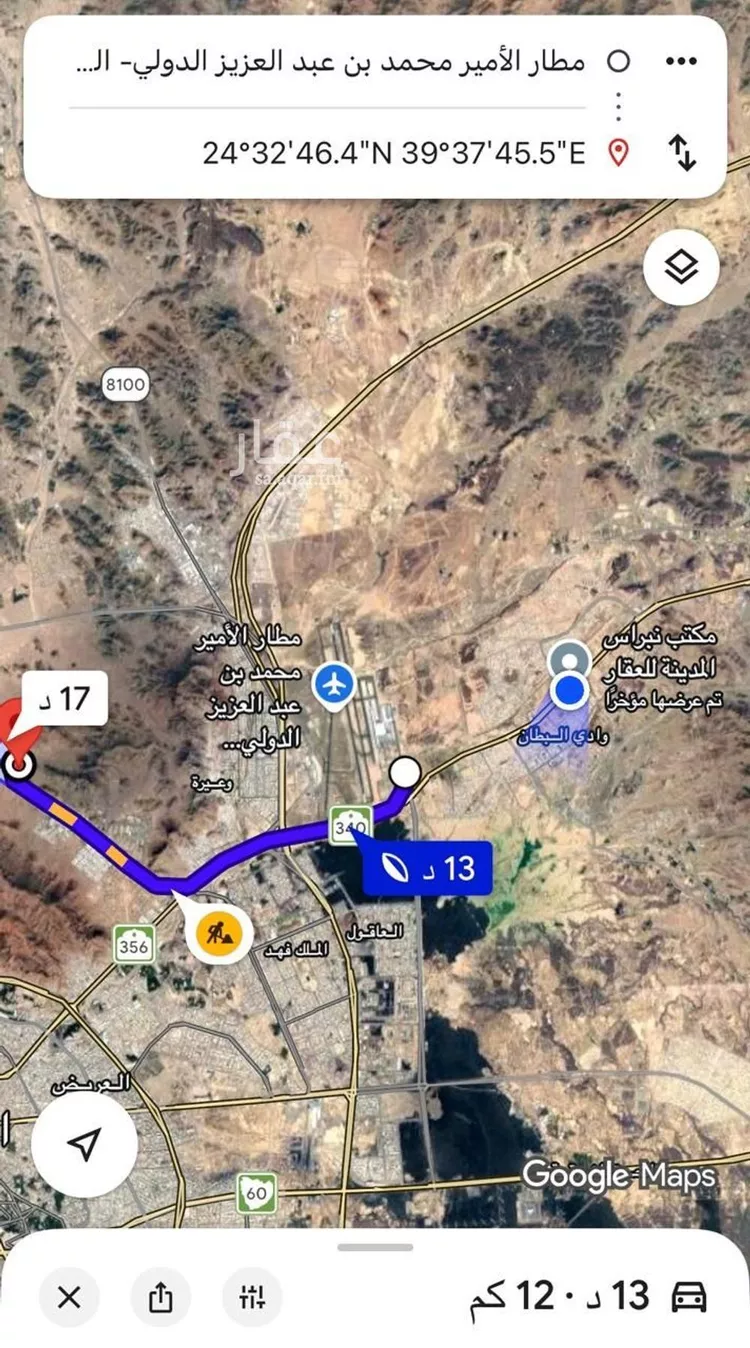Open route options sliders
Image resolution: width=750 pixels, height=1348 pixels.
pyautogui.click(x=252, y=1298)
